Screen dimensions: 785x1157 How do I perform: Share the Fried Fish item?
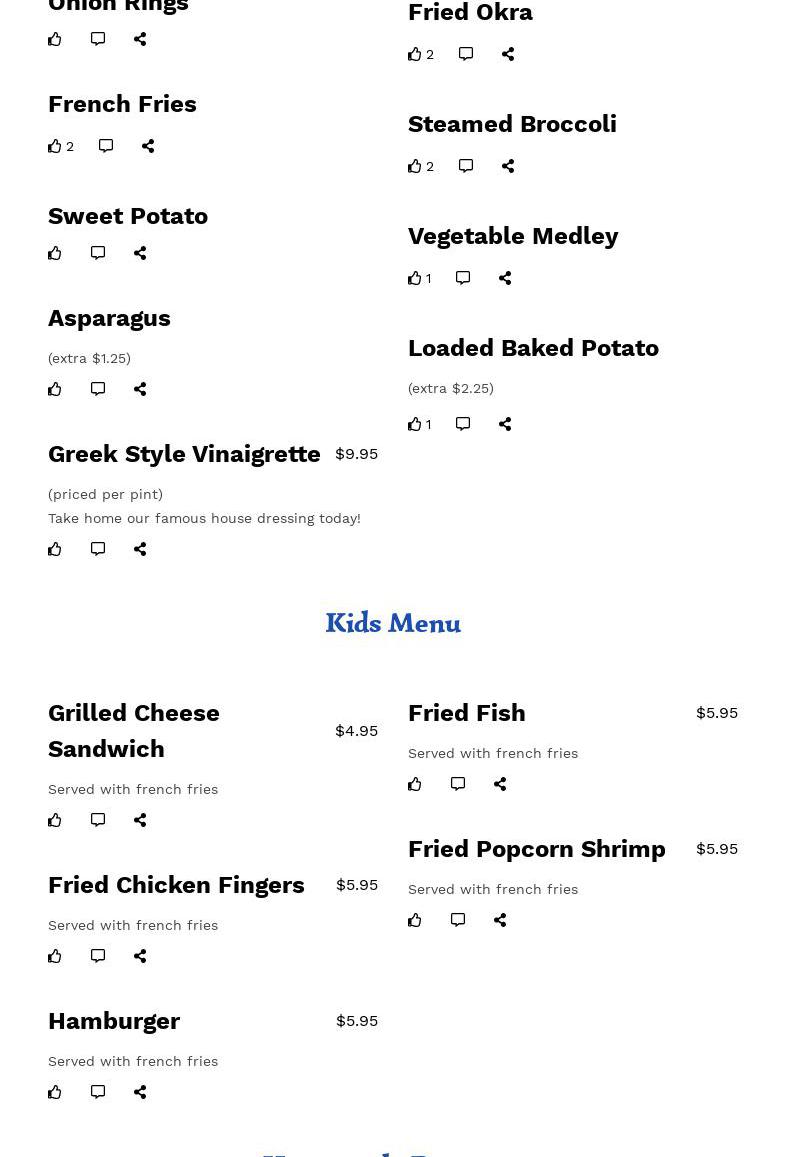coord(500,784)
